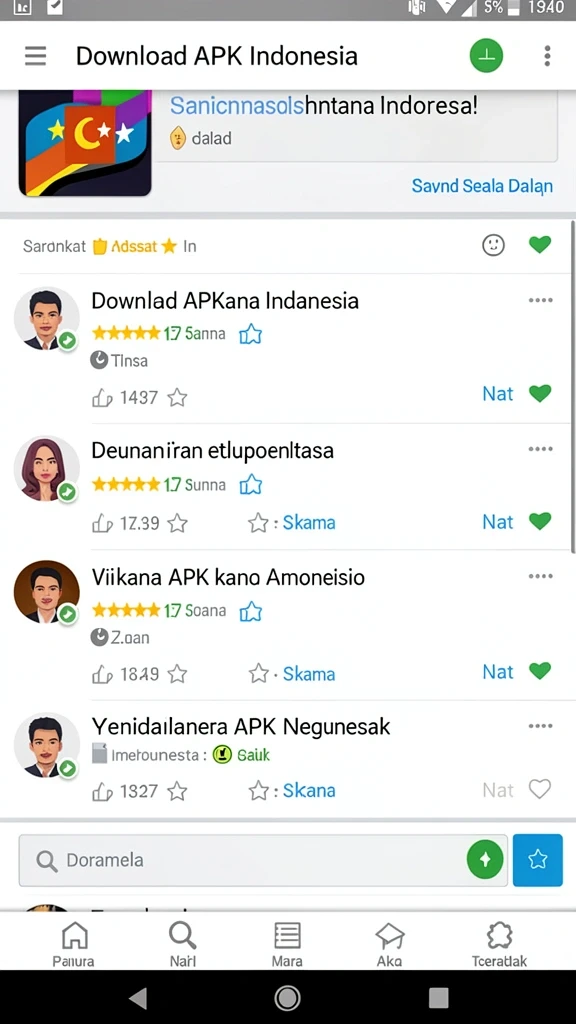Switch to the Mara tab
The width and height of the screenshot is (576, 1024).
click(x=287, y=944)
